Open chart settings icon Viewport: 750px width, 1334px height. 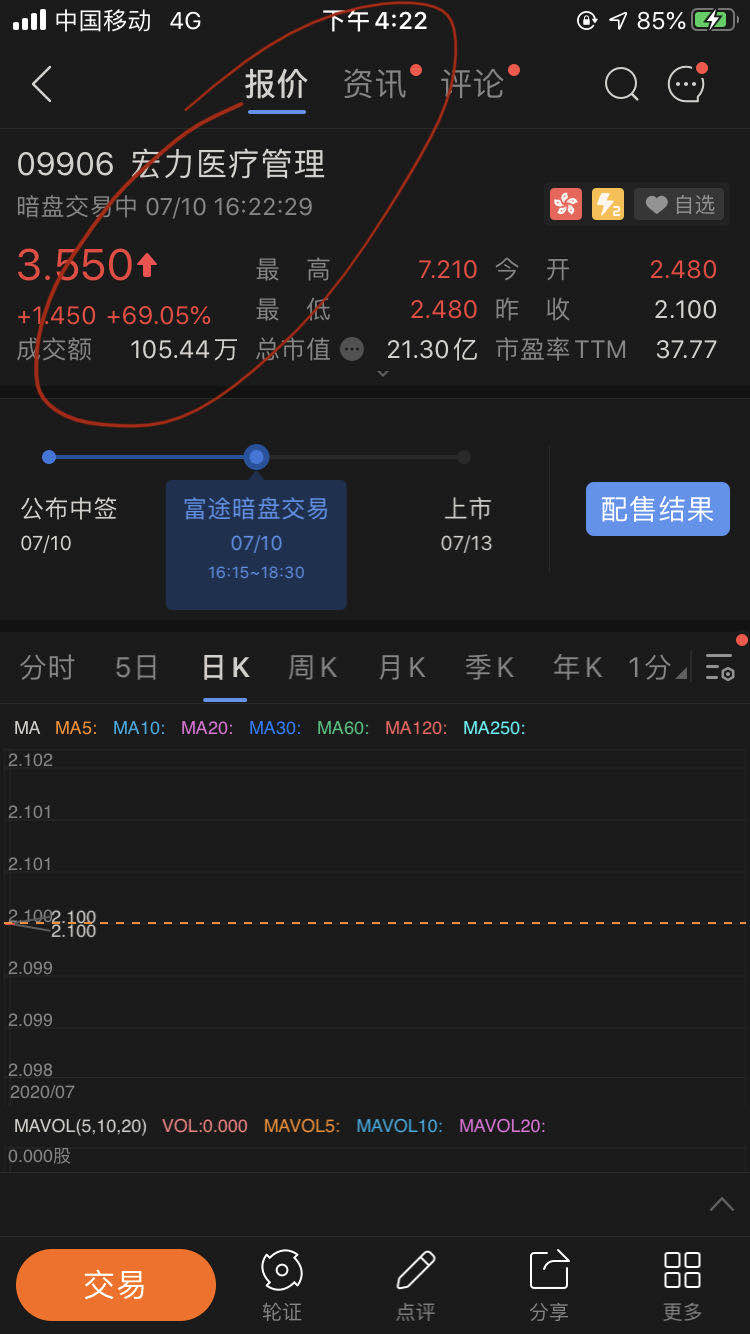click(x=720, y=667)
